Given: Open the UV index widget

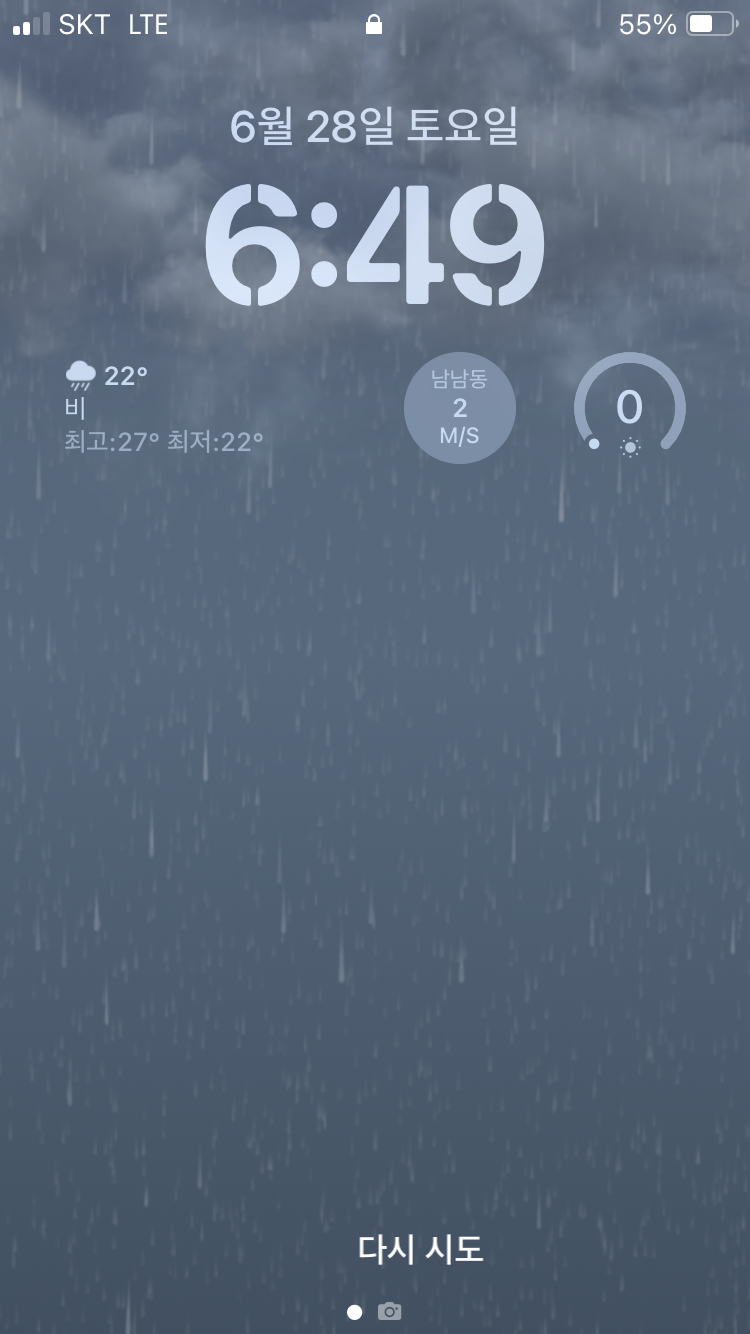Looking at the screenshot, I should 629,408.
